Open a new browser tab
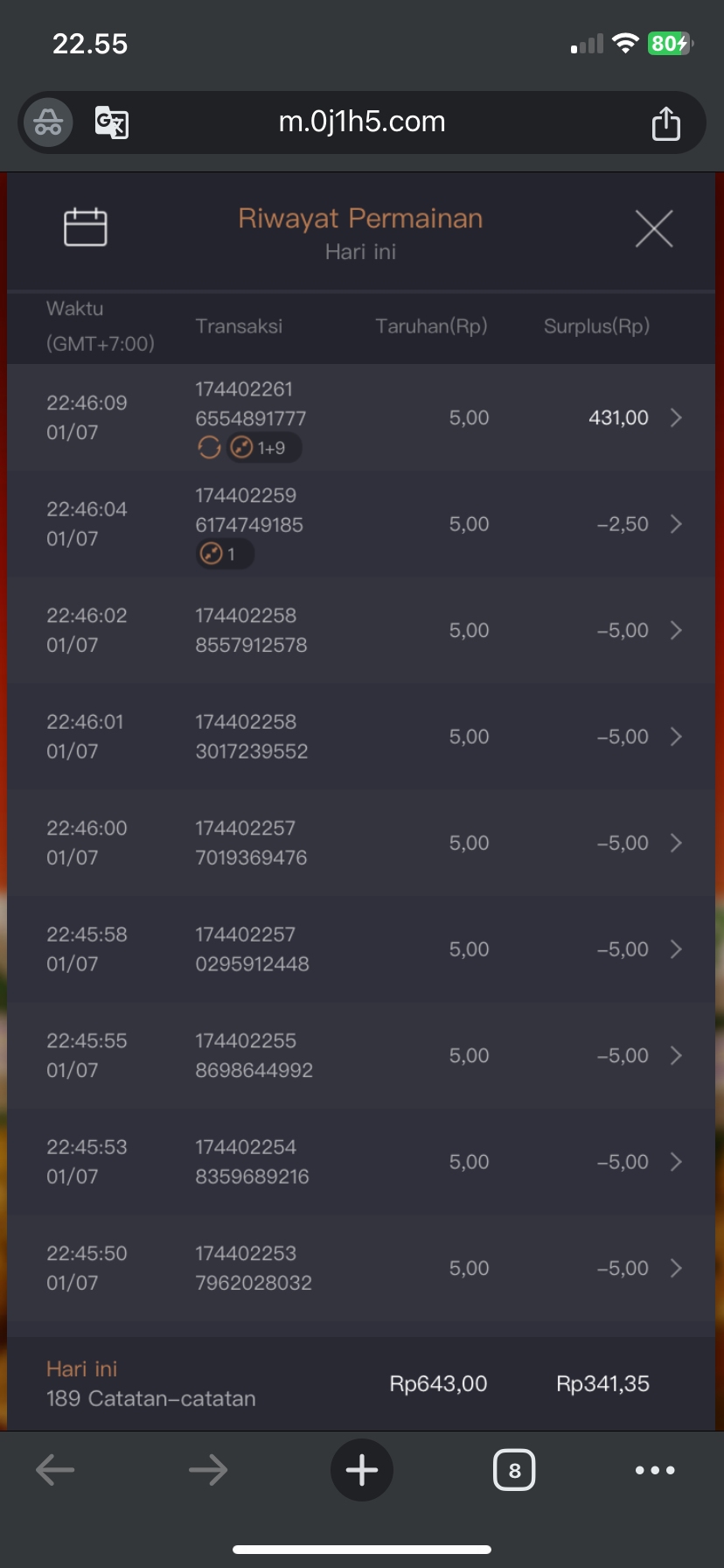Screen dimensions: 724x1568 (x=361, y=1470)
